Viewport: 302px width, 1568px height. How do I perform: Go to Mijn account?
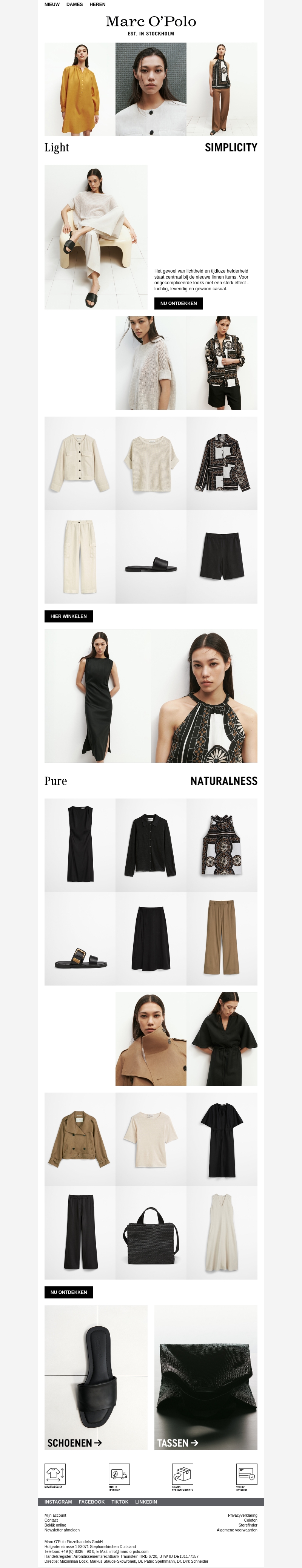click(55, 1515)
